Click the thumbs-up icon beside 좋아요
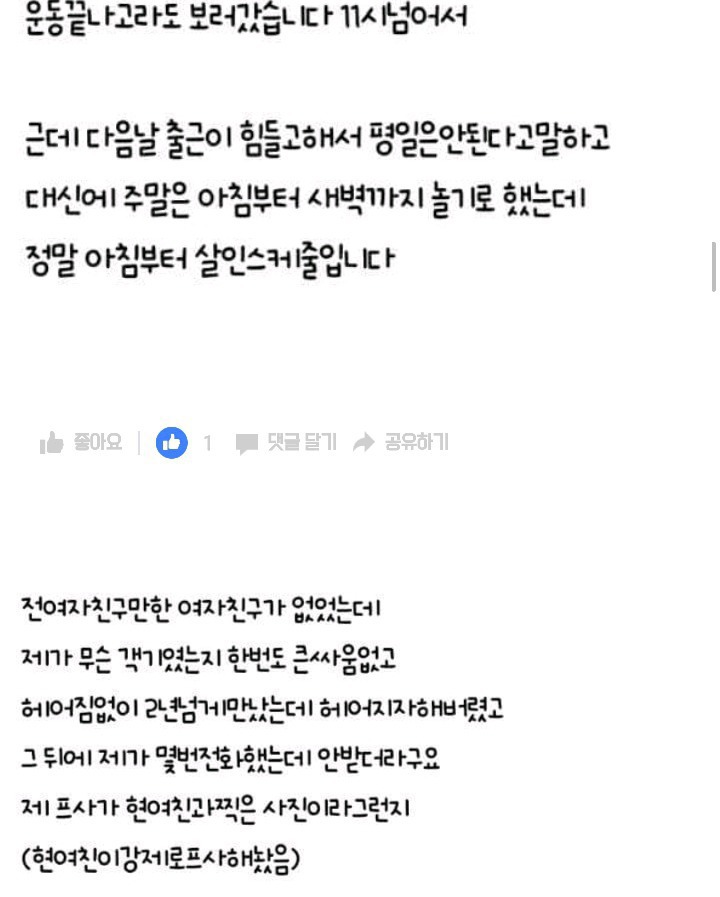 coord(51,442)
